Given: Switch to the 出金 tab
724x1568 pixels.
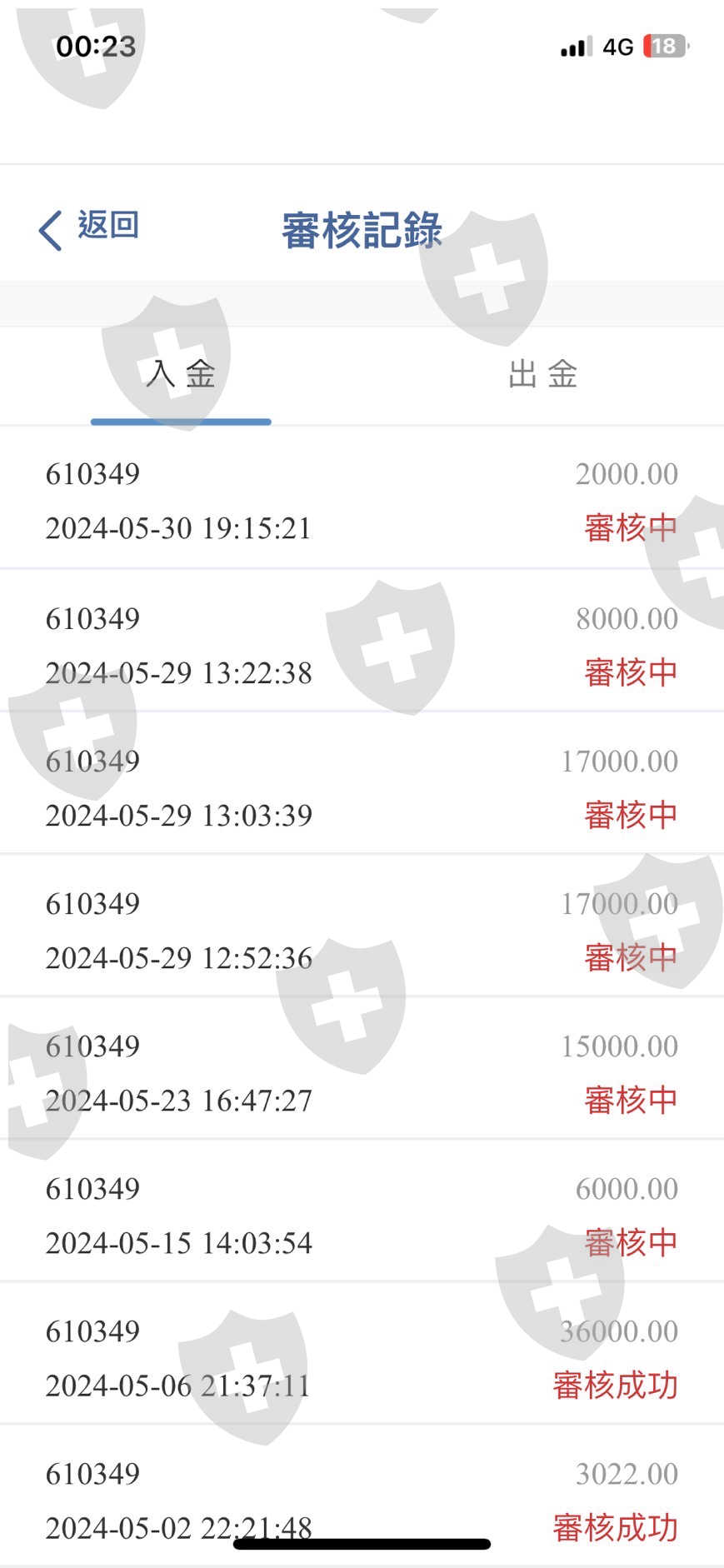Looking at the screenshot, I should click(x=542, y=375).
